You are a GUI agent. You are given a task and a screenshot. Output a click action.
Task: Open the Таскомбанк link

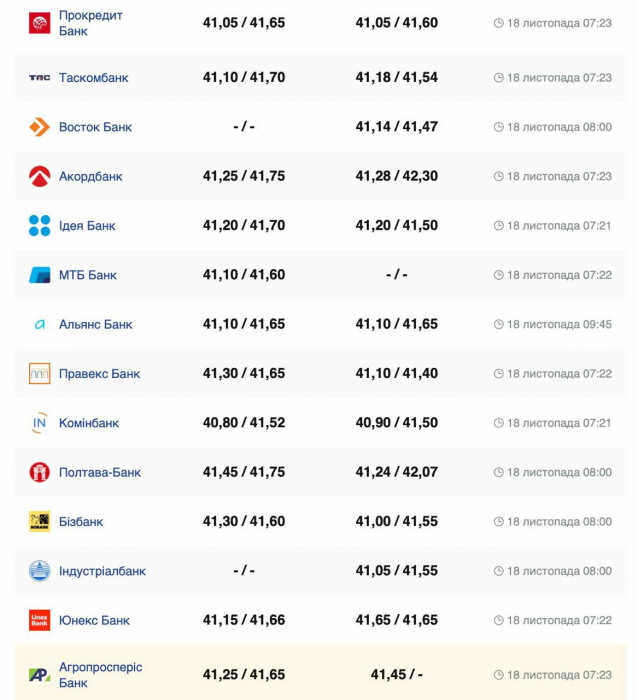click(x=93, y=78)
